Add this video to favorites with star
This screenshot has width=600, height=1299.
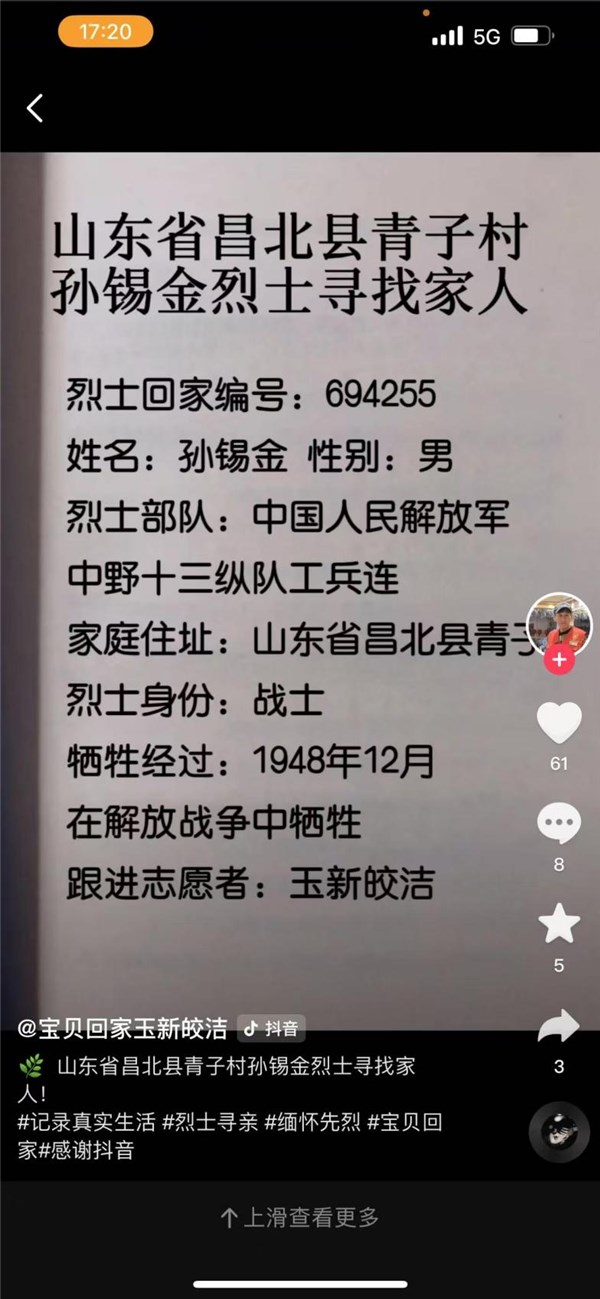pyautogui.click(x=559, y=924)
